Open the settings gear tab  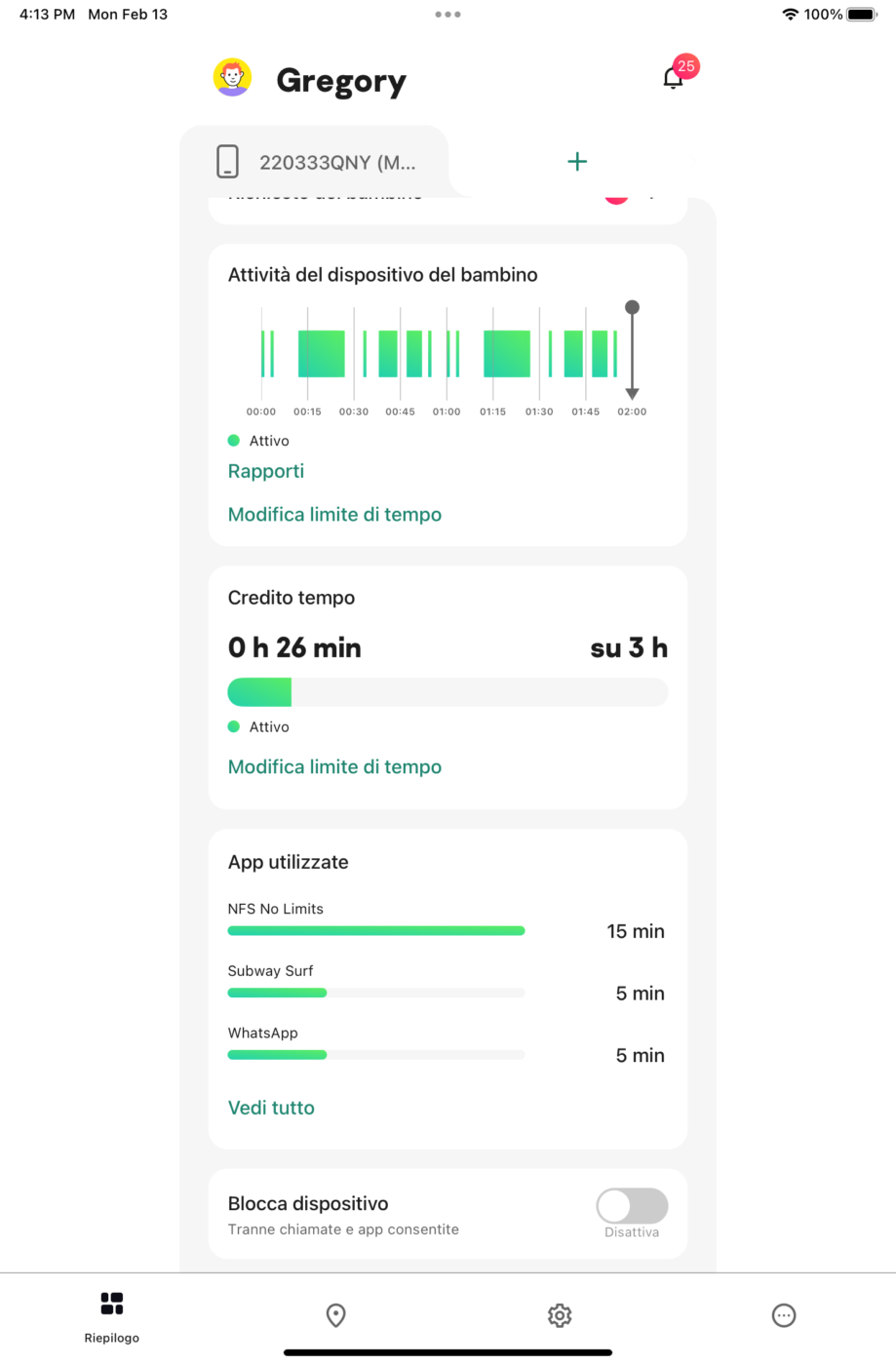tap(560, 1315)
